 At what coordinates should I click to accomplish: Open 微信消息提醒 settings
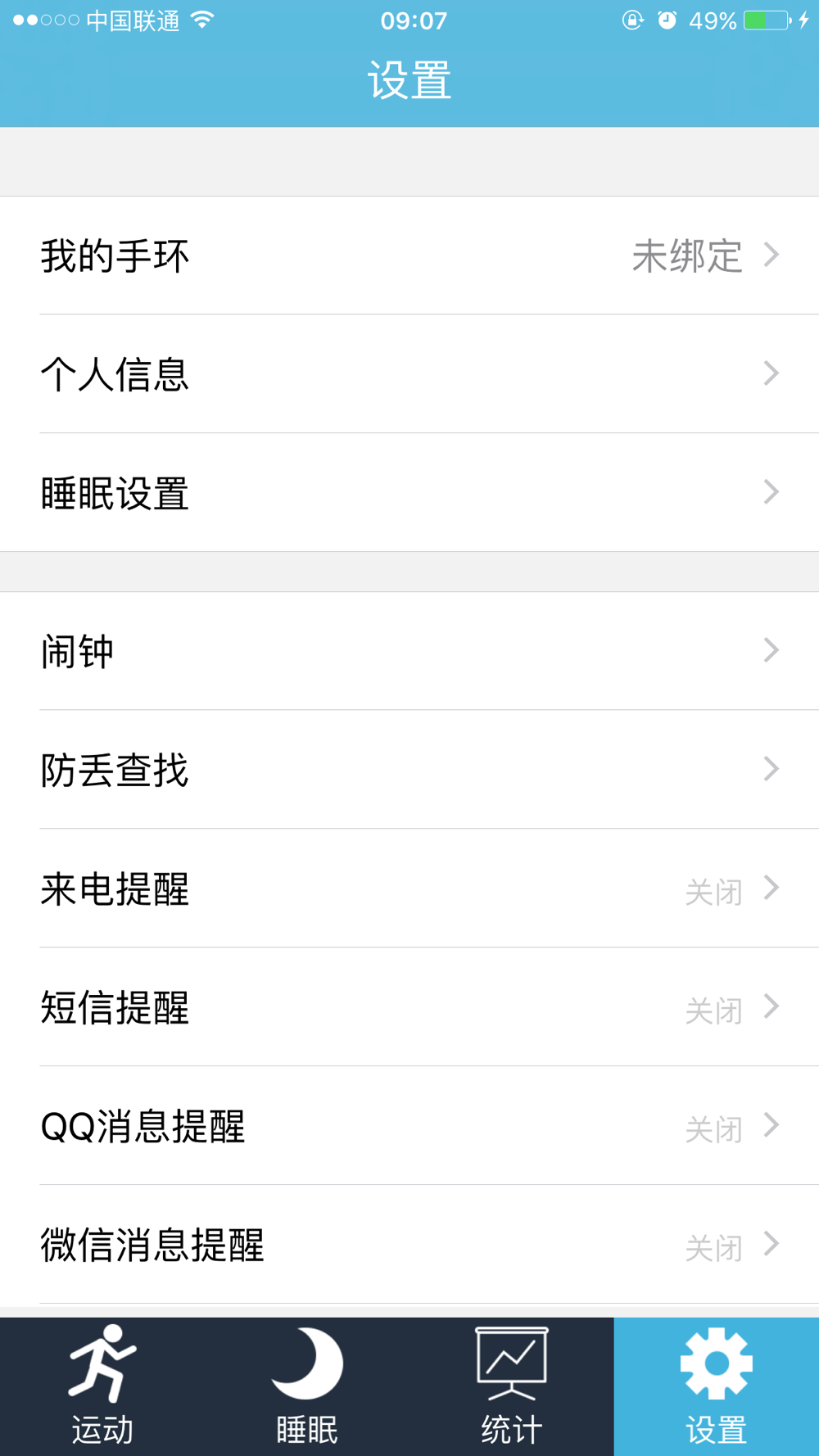[409, 1245]
